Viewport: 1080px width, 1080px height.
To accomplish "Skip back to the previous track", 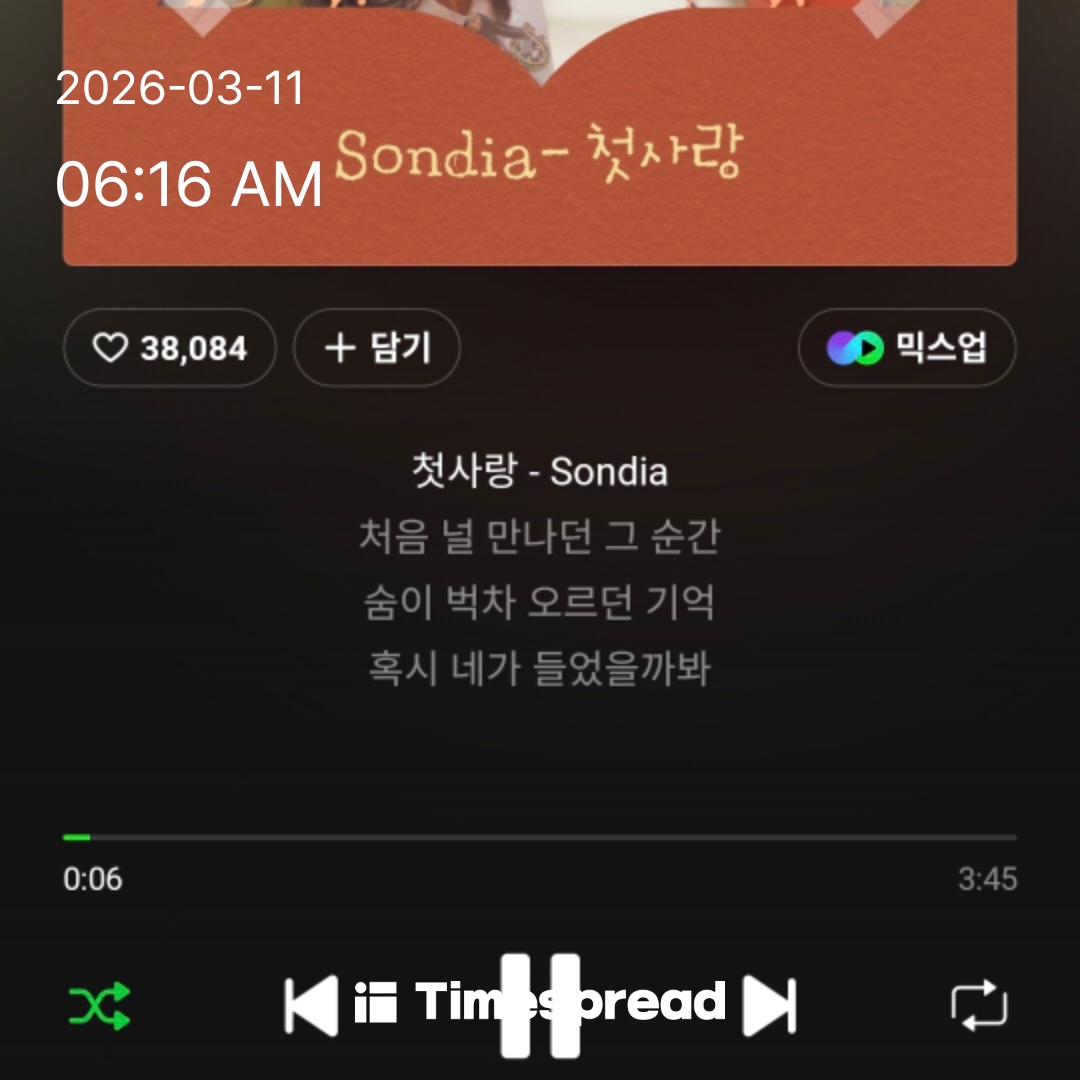I will click(311, 1005).
